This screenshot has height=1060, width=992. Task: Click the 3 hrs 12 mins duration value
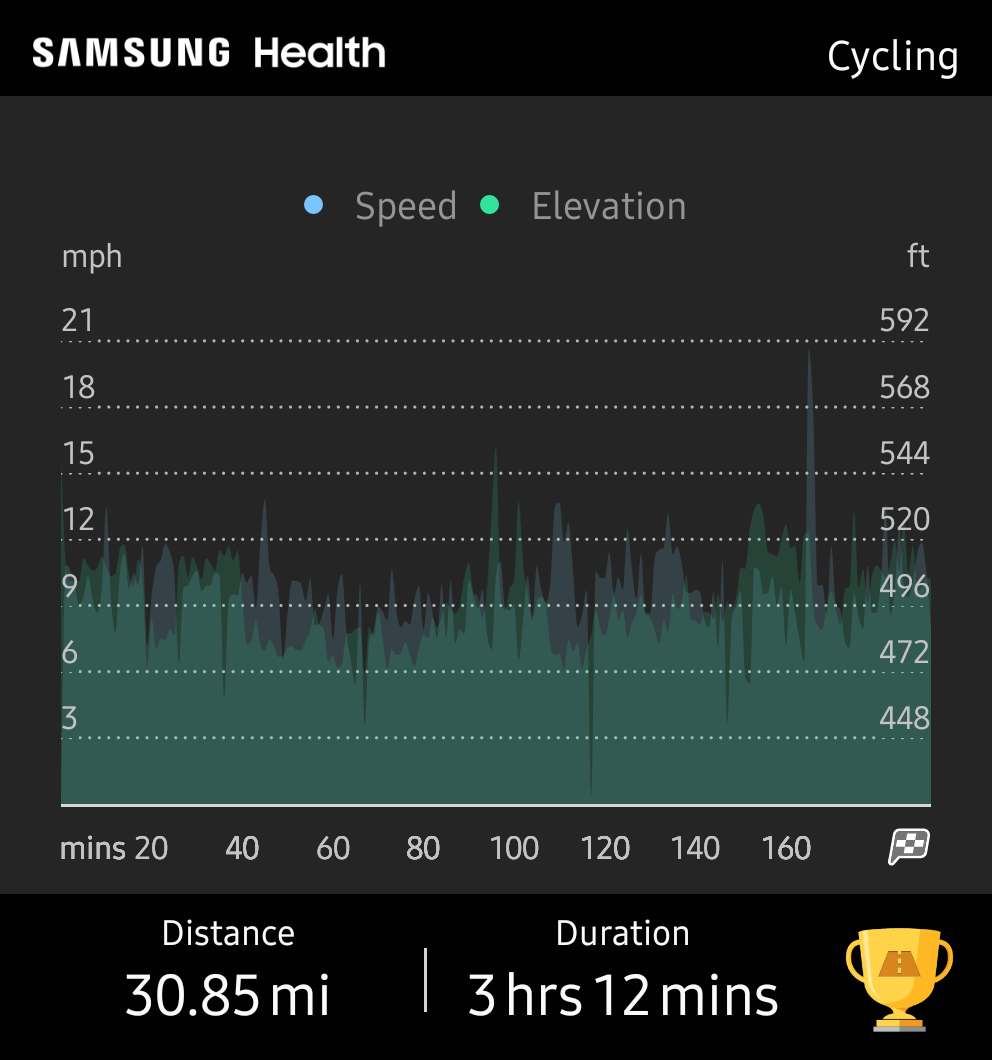pos(622,995)
